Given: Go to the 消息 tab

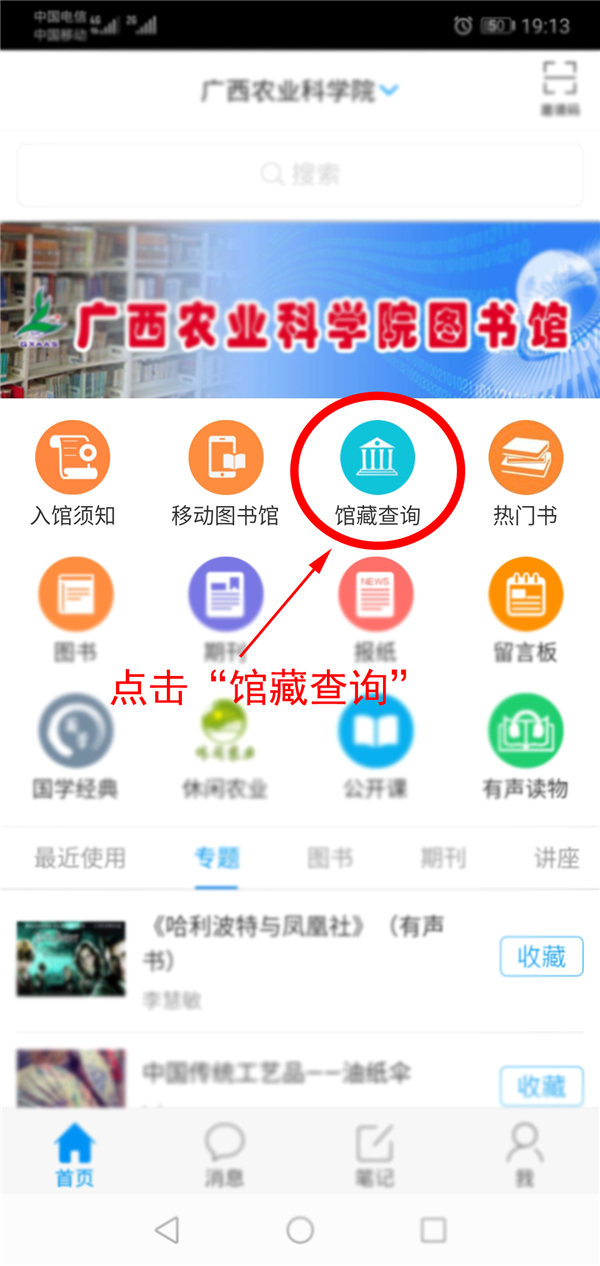Looking at the screenshot, I should coord(225,1153).
